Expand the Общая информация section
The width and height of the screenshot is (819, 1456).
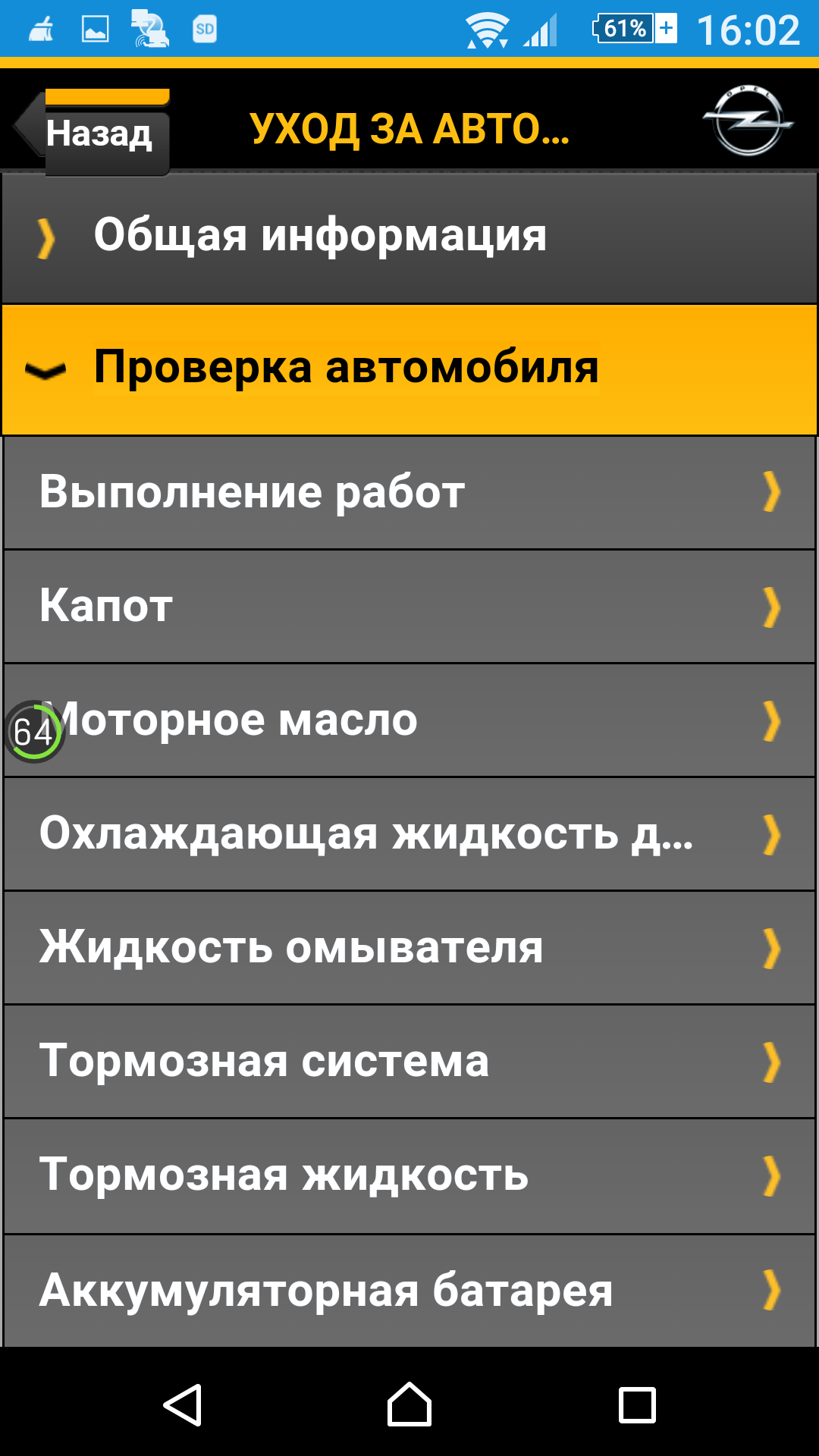[409, 238]
